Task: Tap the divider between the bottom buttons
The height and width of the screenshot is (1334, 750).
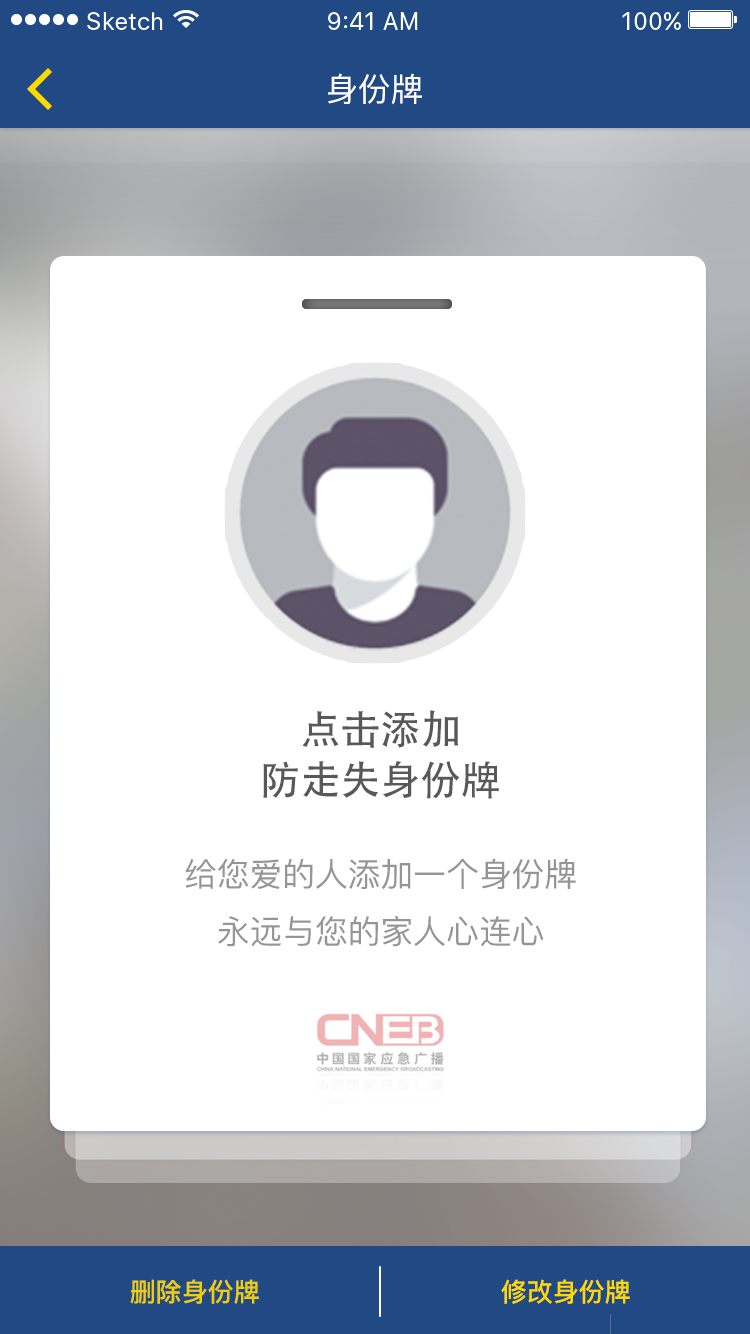Action: (x=379, y=1291)
